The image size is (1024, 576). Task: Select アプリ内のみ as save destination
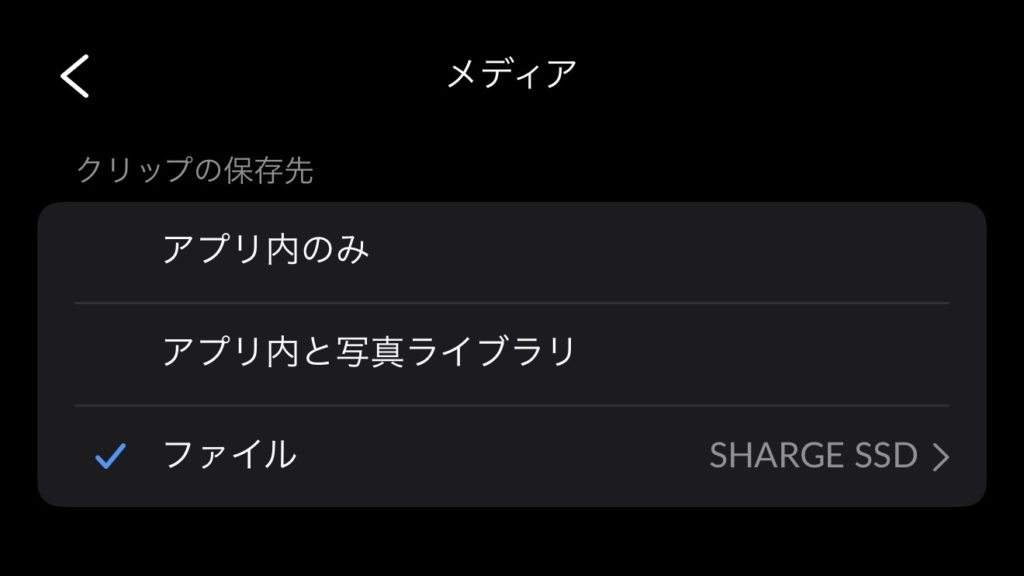266,250
